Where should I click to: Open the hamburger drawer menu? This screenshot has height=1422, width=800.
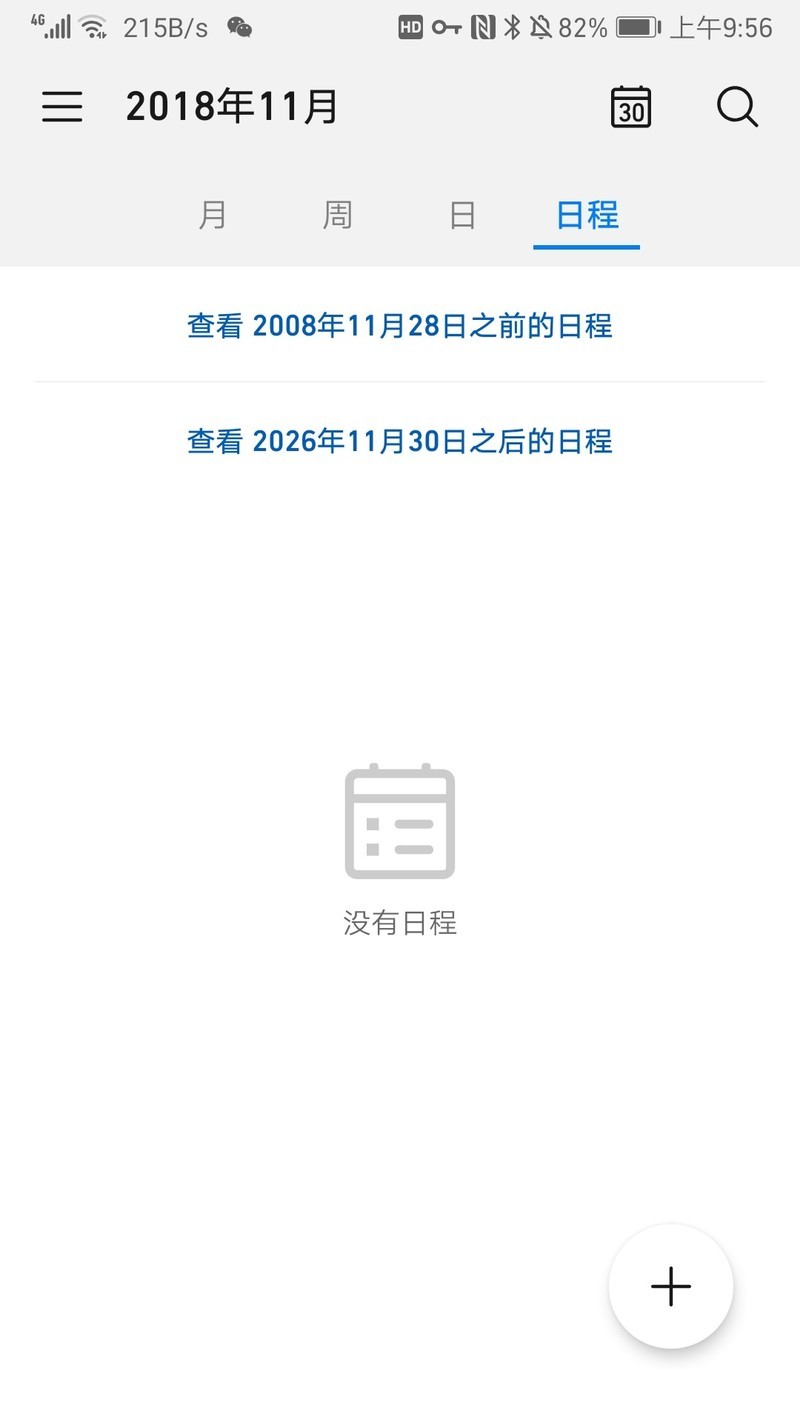(62, 107)
